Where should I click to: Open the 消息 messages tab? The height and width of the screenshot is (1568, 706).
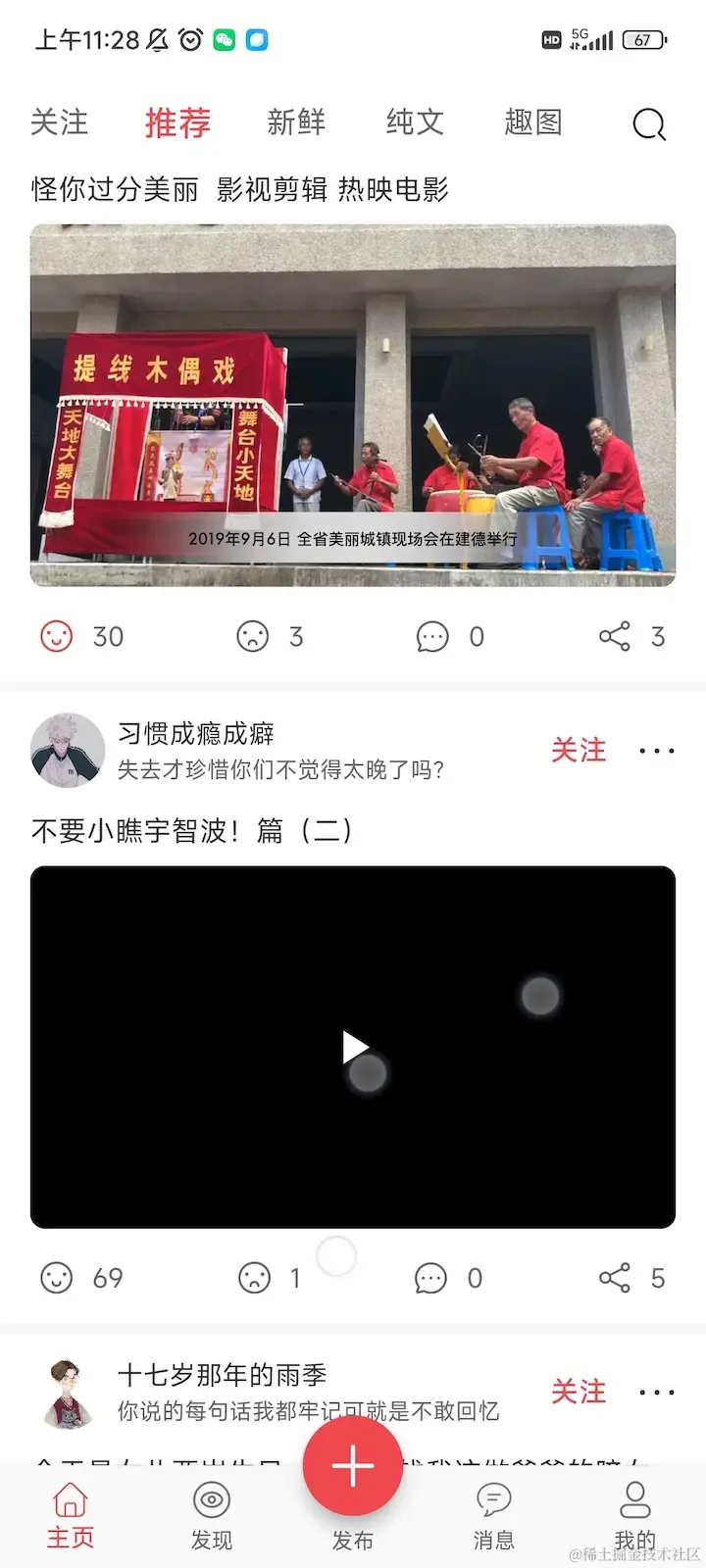(x=493, y=1515)
